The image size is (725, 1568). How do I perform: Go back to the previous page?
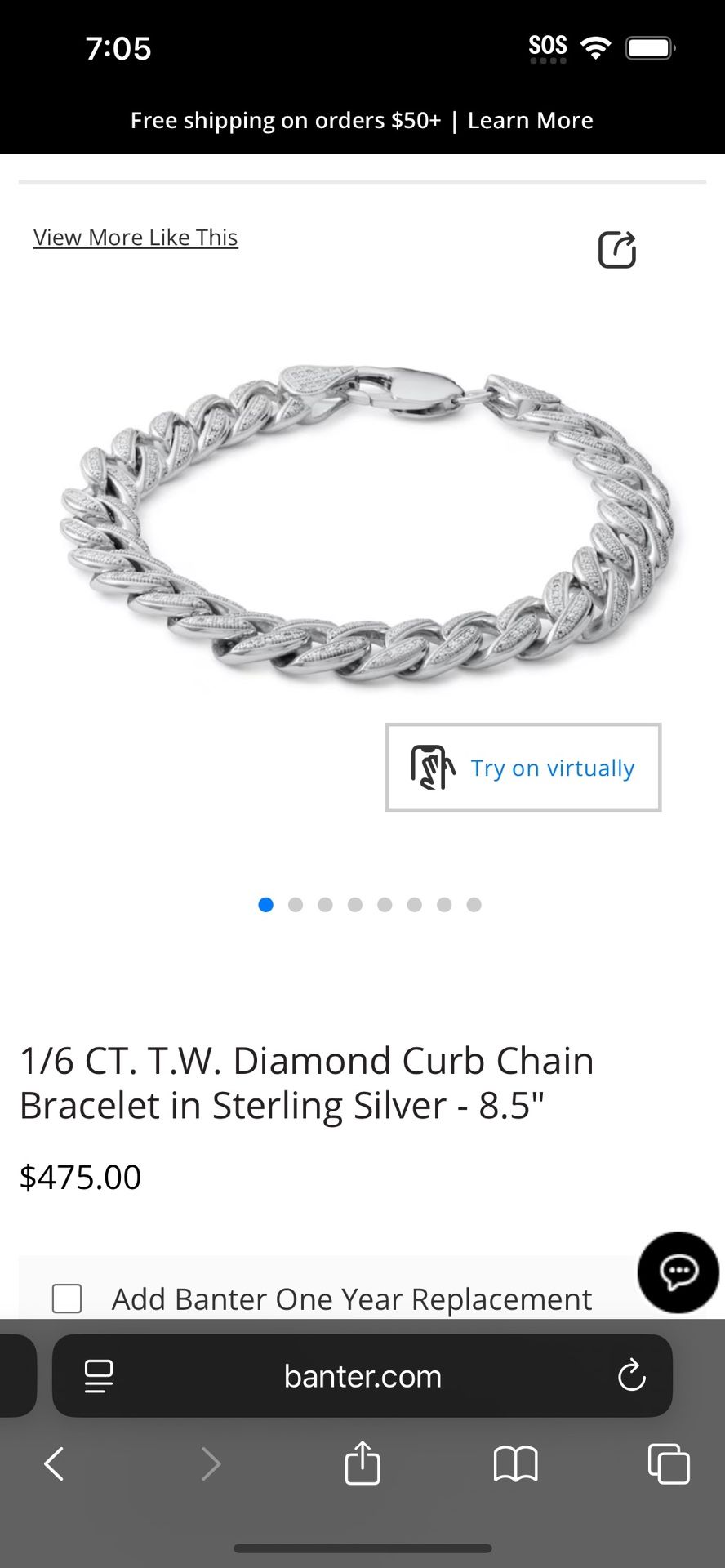pos(54,1464)
